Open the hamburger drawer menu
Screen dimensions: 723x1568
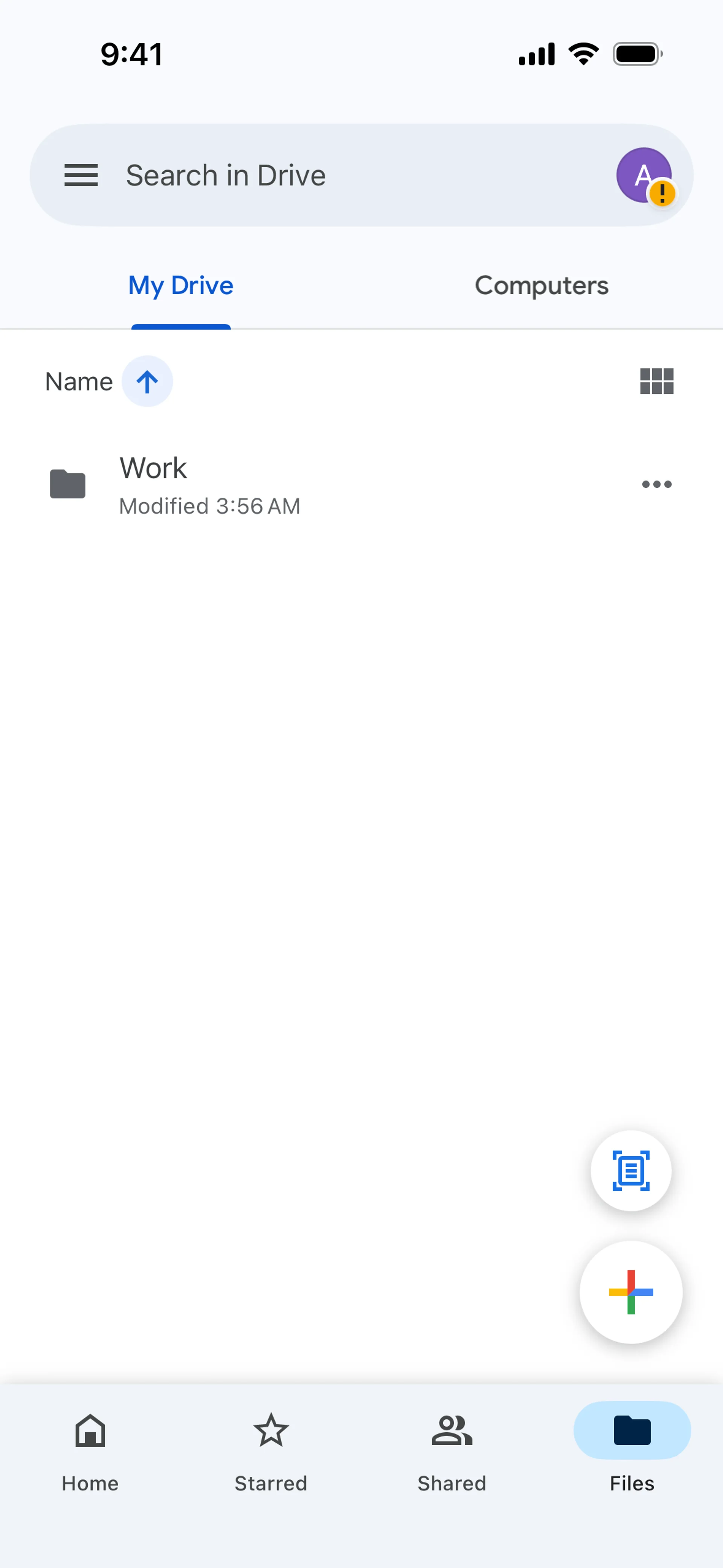81,175
